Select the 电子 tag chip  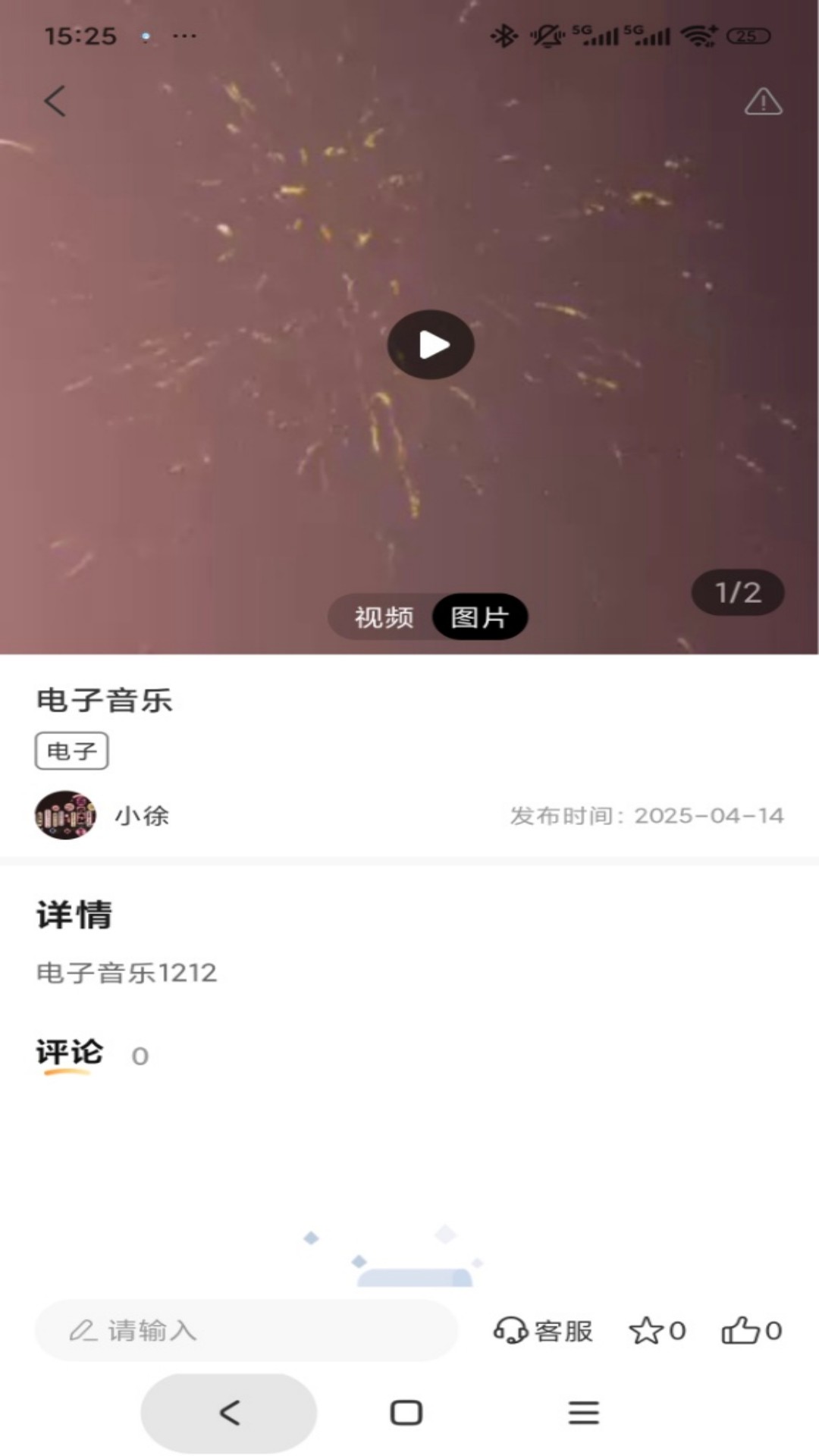[x=72, y=752]
